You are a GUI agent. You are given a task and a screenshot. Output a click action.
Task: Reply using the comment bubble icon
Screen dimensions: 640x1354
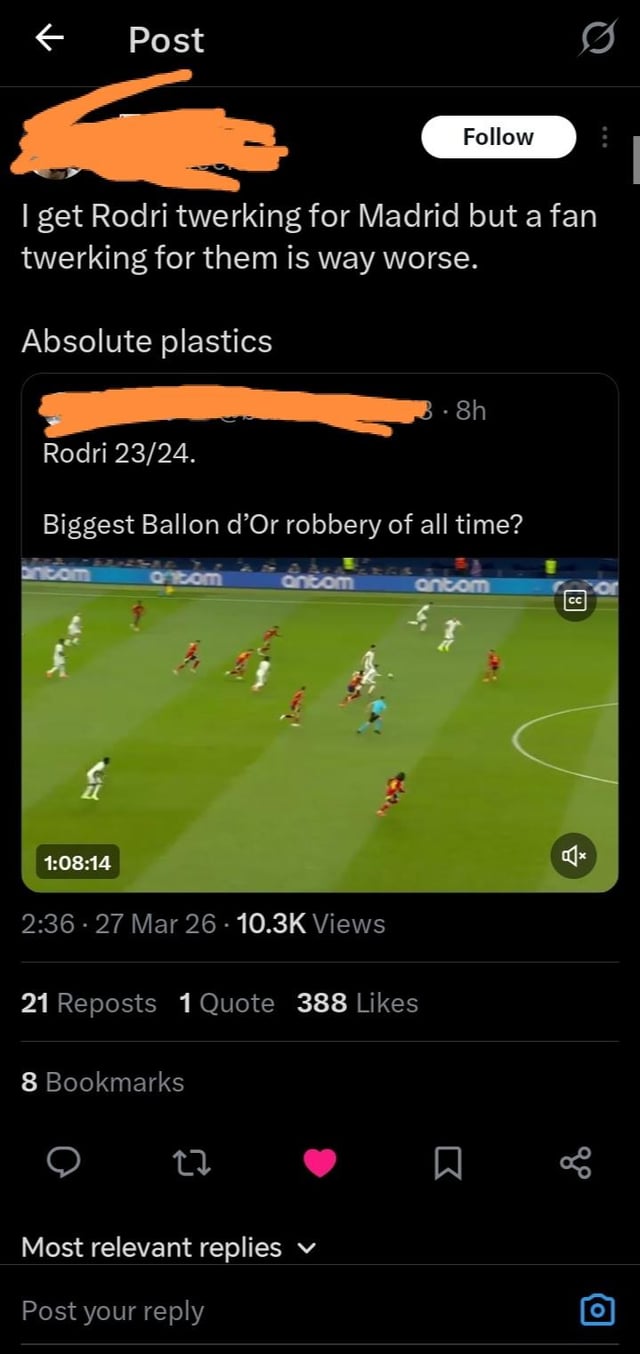click(x=64, y=1162)
